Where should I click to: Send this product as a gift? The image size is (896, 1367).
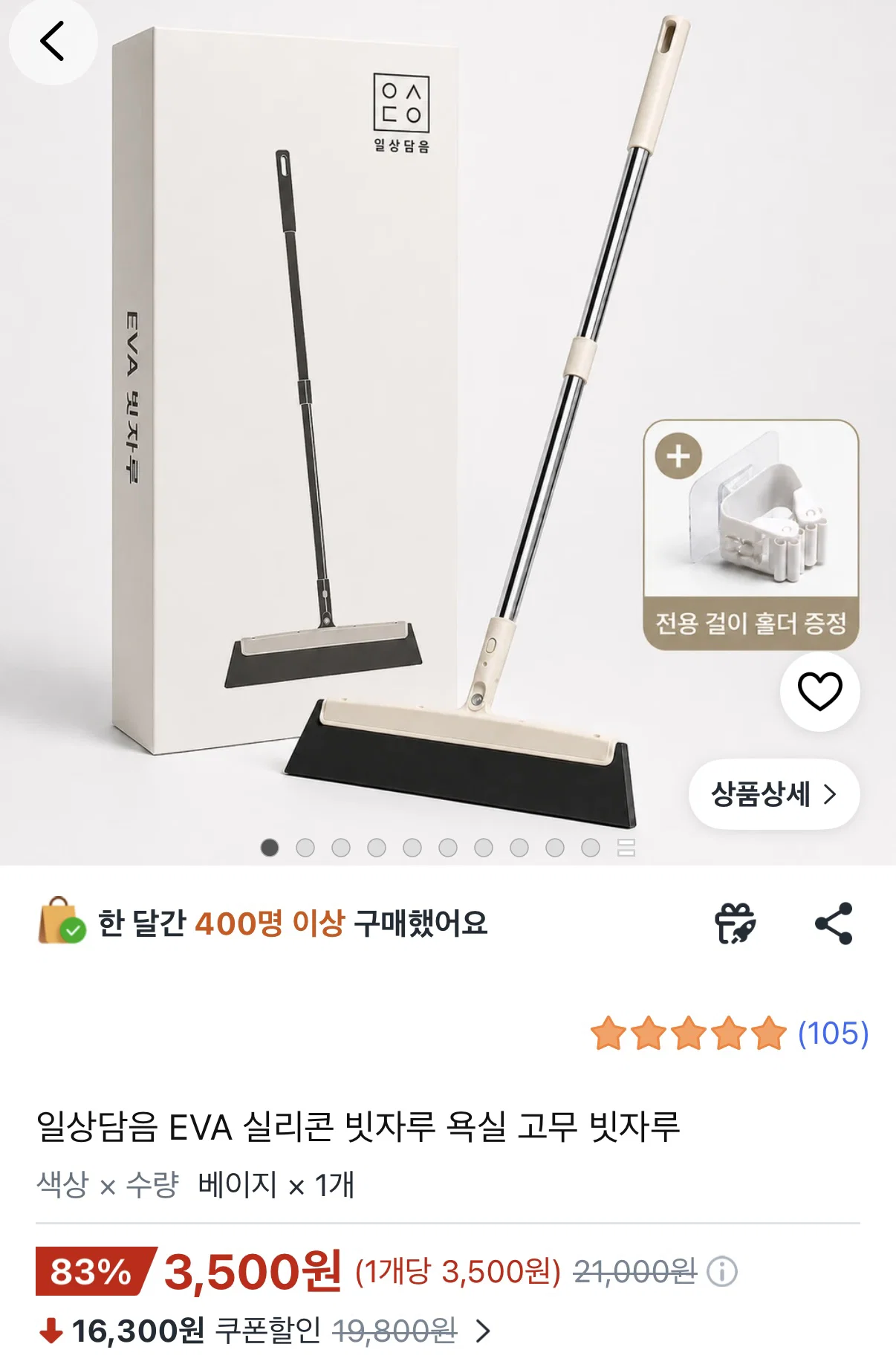pos(735,923)
